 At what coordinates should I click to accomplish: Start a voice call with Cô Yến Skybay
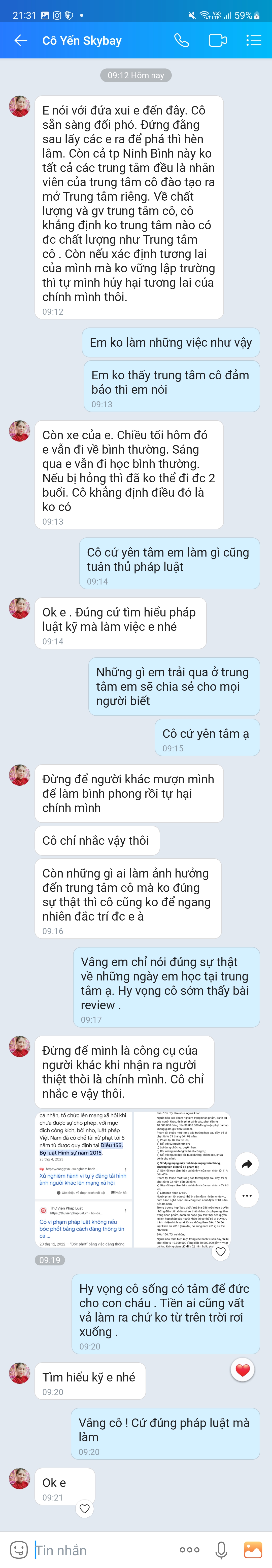(x=181, y=40)
